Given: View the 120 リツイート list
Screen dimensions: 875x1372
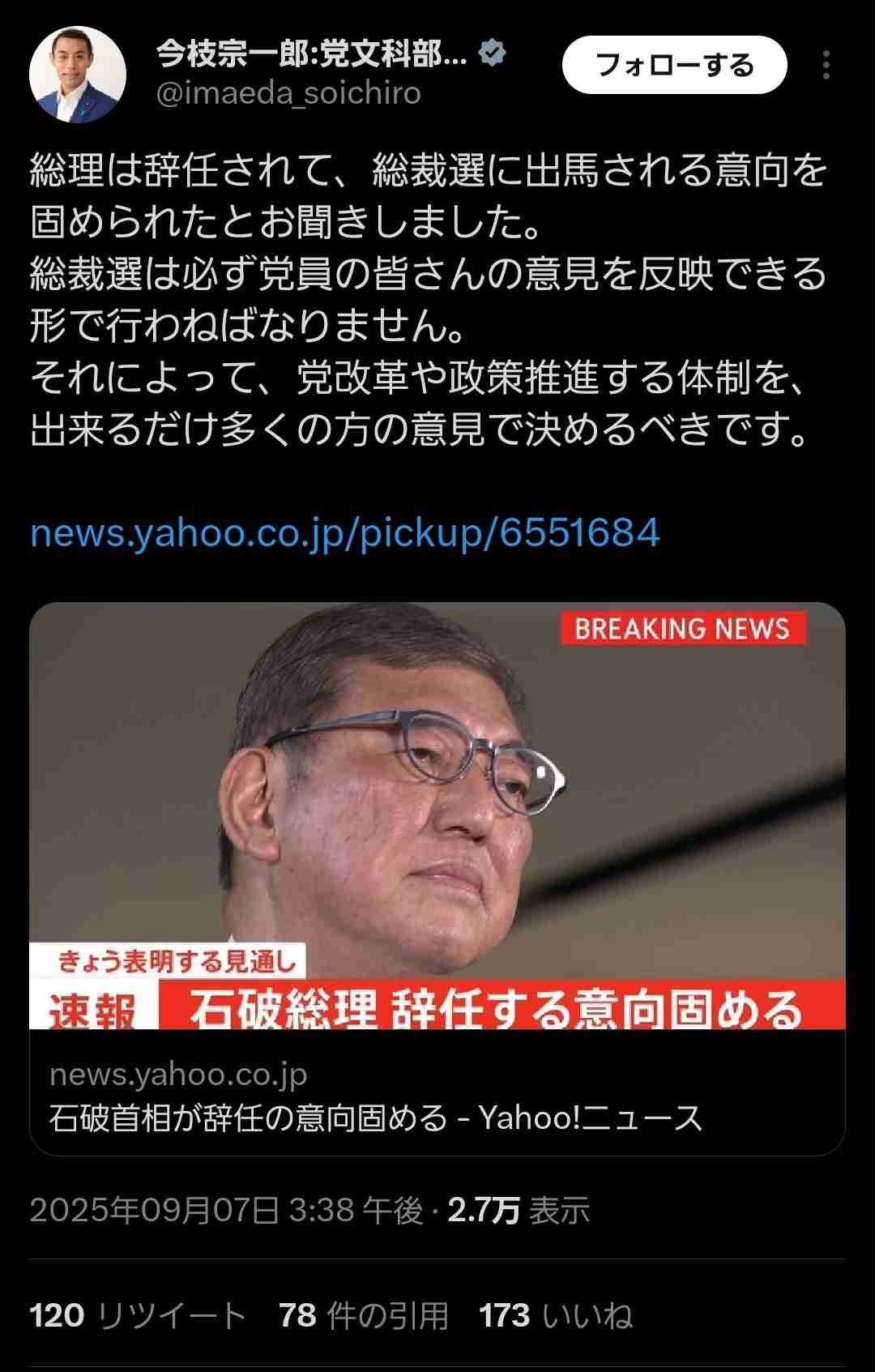Looking at the screenshot, I should (138, 1314).
